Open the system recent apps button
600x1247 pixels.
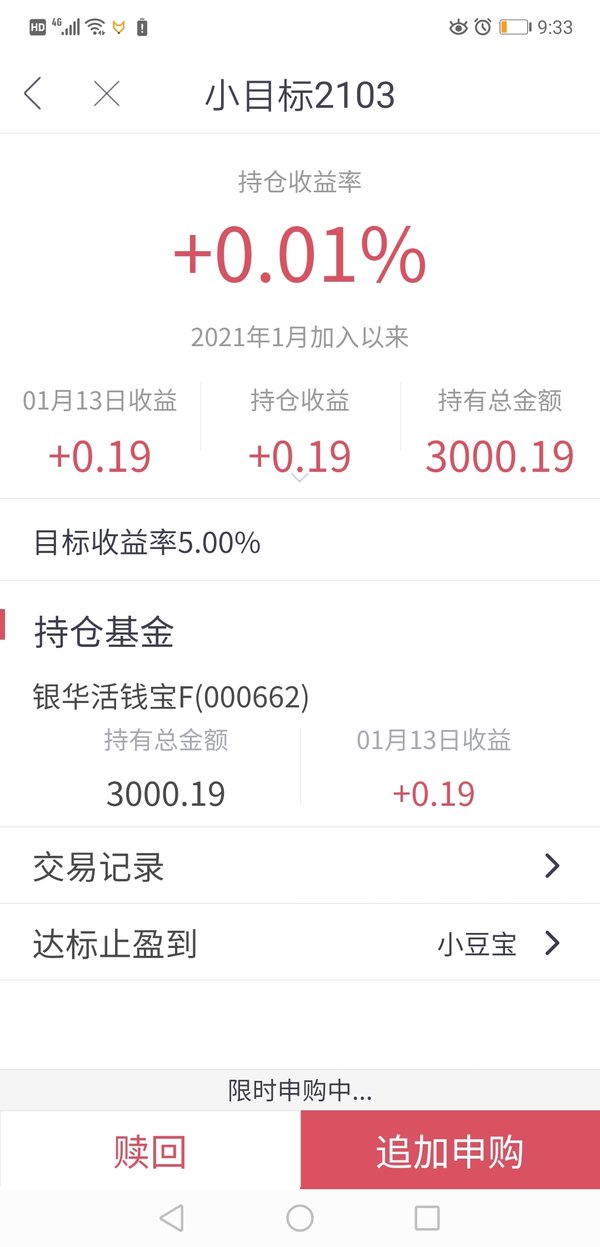[x=427, y=1218]
